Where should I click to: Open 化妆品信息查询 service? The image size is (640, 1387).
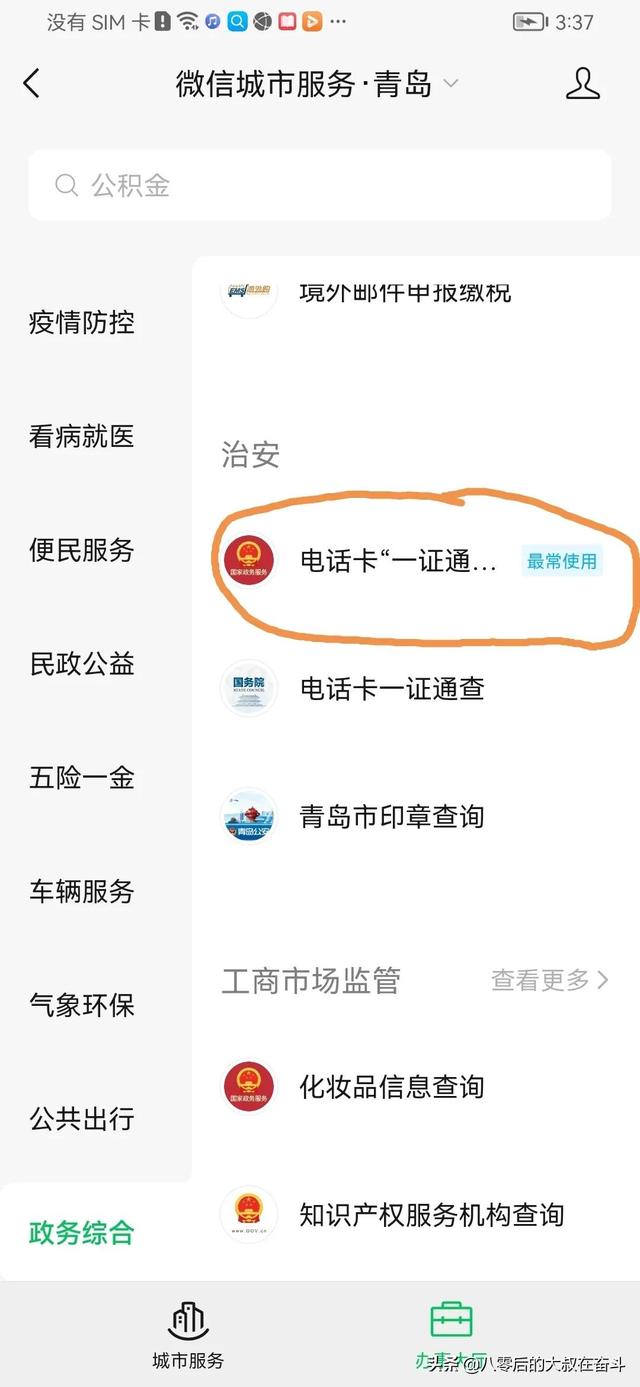point(392,1087)
